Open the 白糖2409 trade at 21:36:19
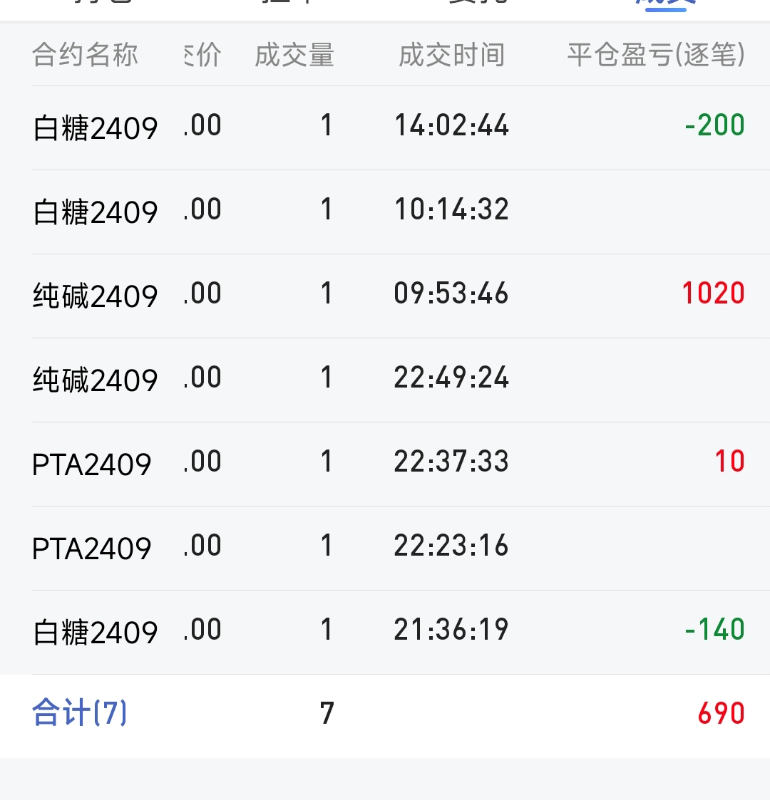This screenshot has width=770, height=800. 385,631
